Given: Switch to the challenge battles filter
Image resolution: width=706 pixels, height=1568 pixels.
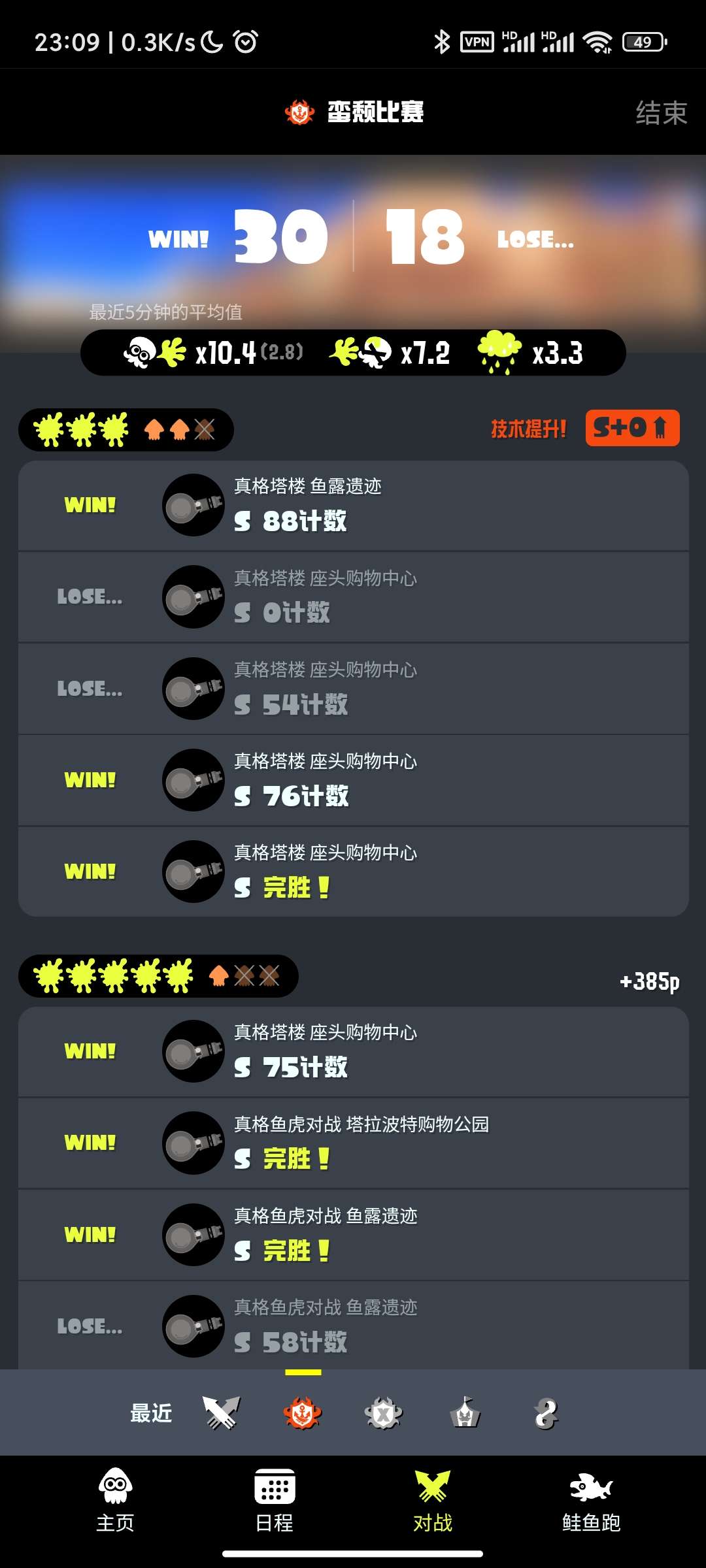Looking at the screenshot, I should [465, 1413].
